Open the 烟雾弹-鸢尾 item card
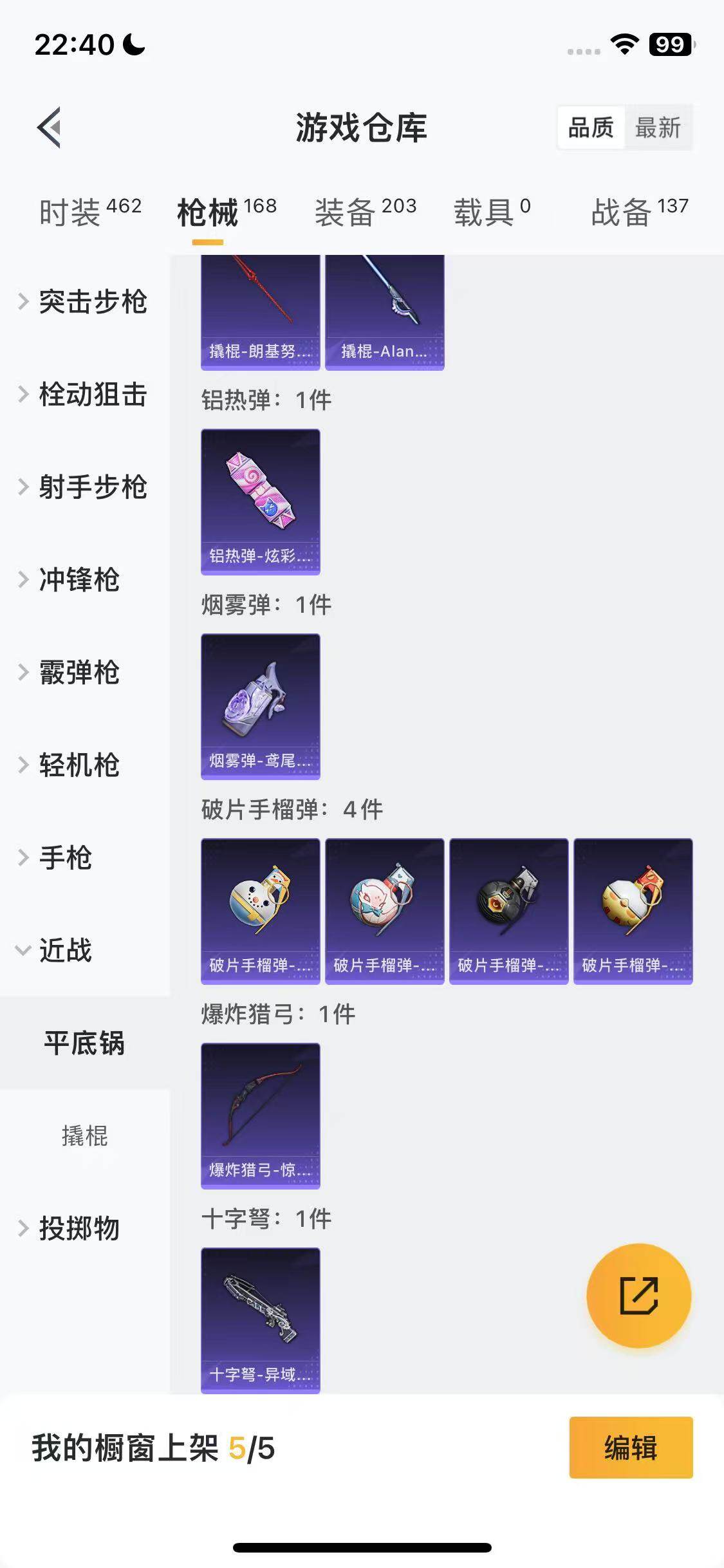Viewport: 724px width, 1568px height. (x=260, y=706)
